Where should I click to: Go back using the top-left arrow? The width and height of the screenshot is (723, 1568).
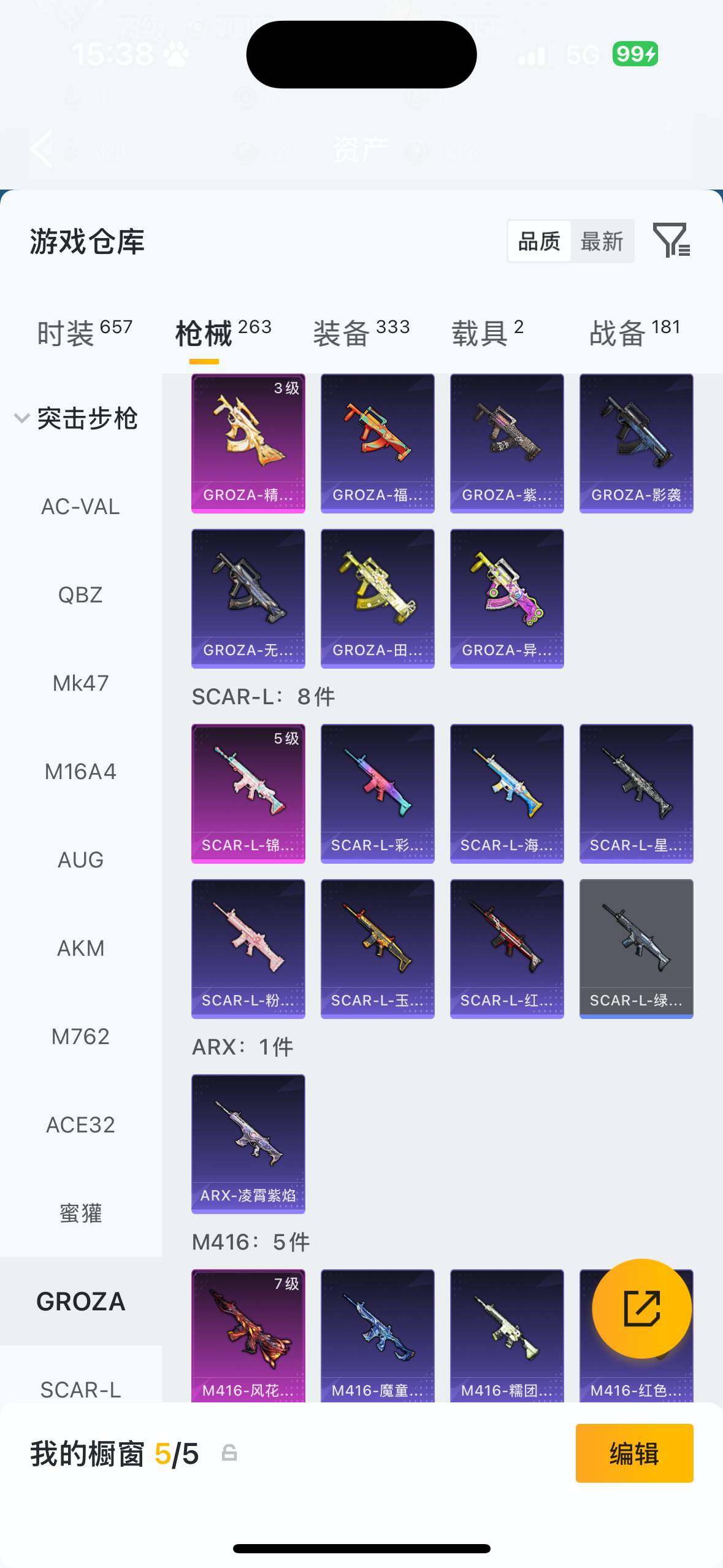coord(42,148)
